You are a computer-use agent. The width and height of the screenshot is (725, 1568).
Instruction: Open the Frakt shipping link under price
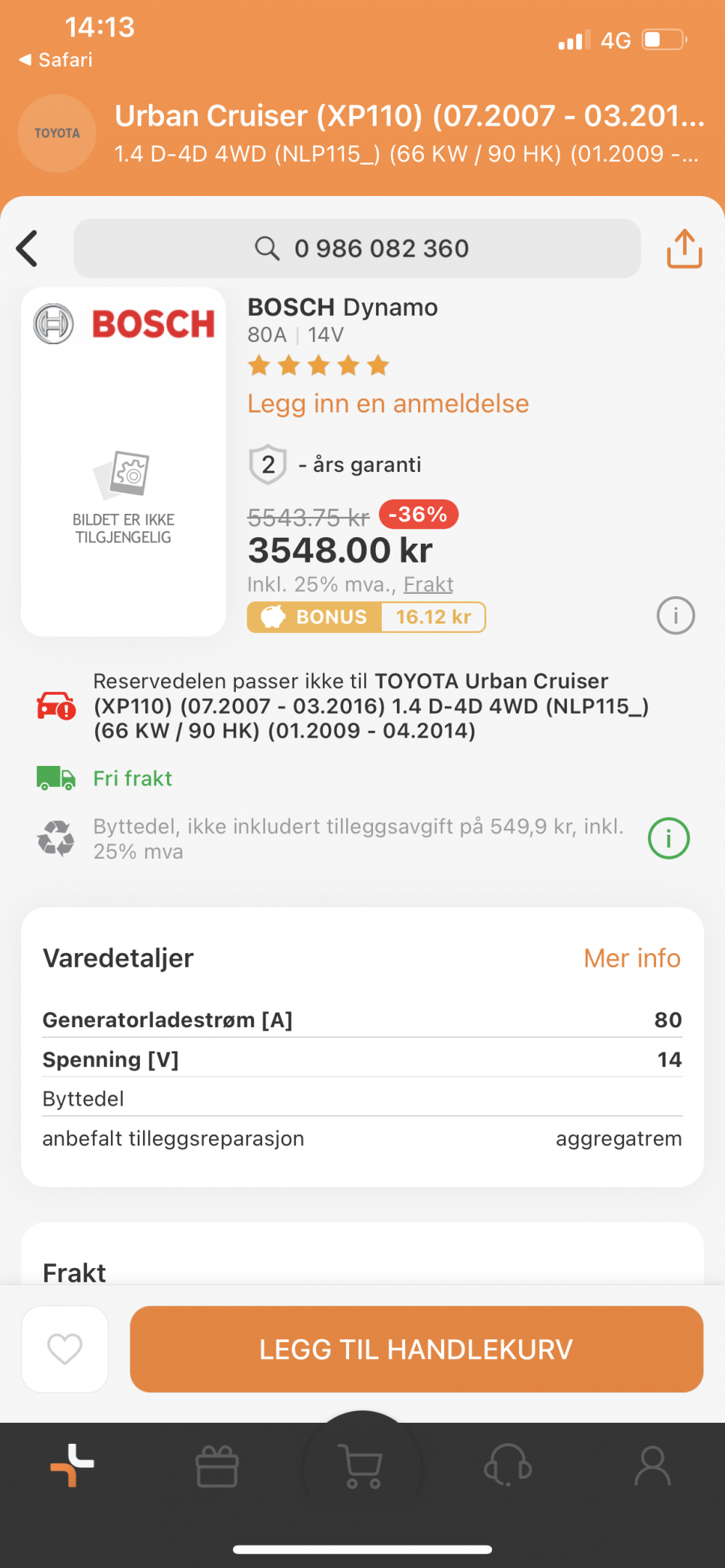[428, 584]
